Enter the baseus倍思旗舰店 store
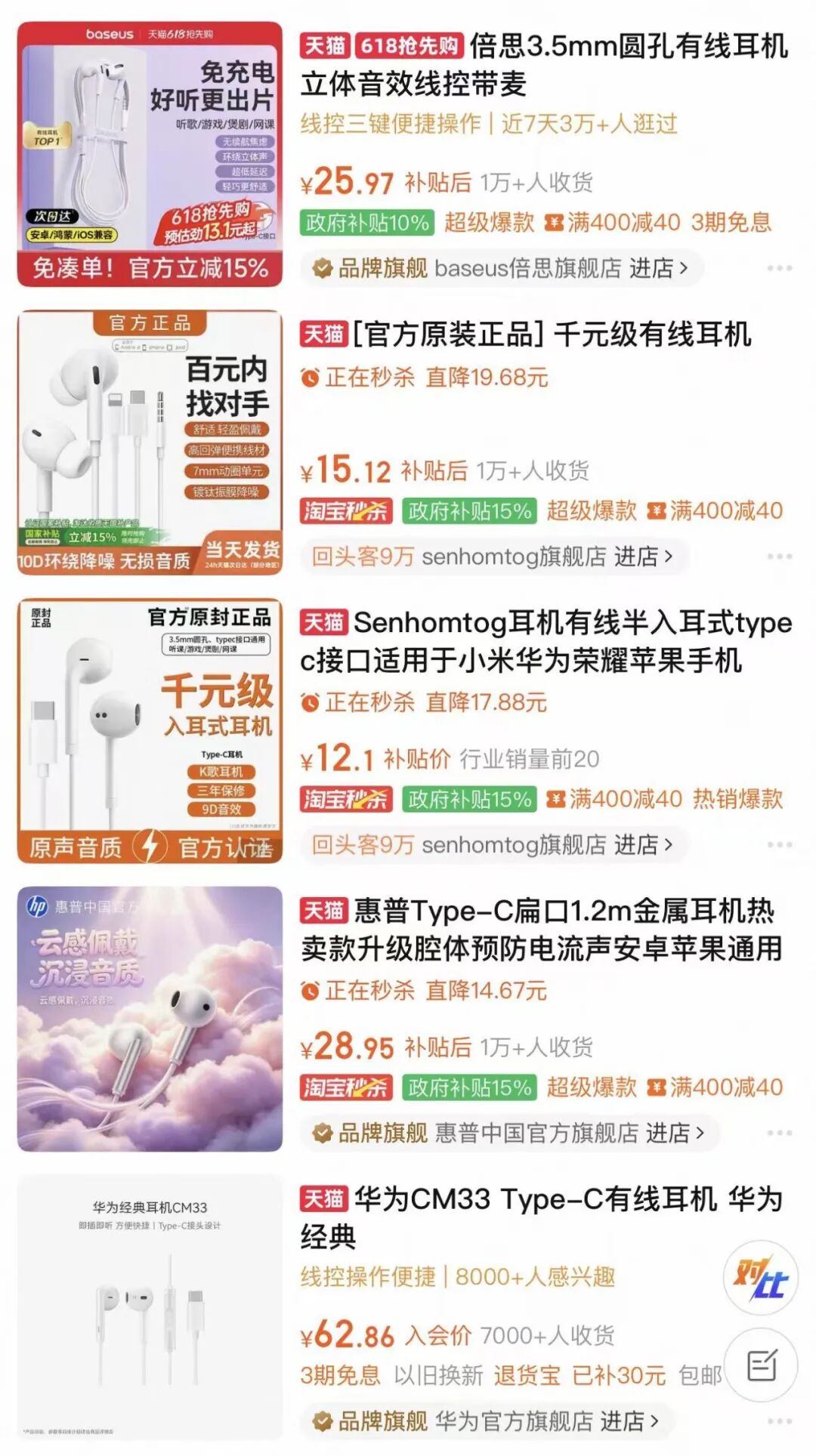Viewport: 816px width, 1456px height. (x=502, y=268)
